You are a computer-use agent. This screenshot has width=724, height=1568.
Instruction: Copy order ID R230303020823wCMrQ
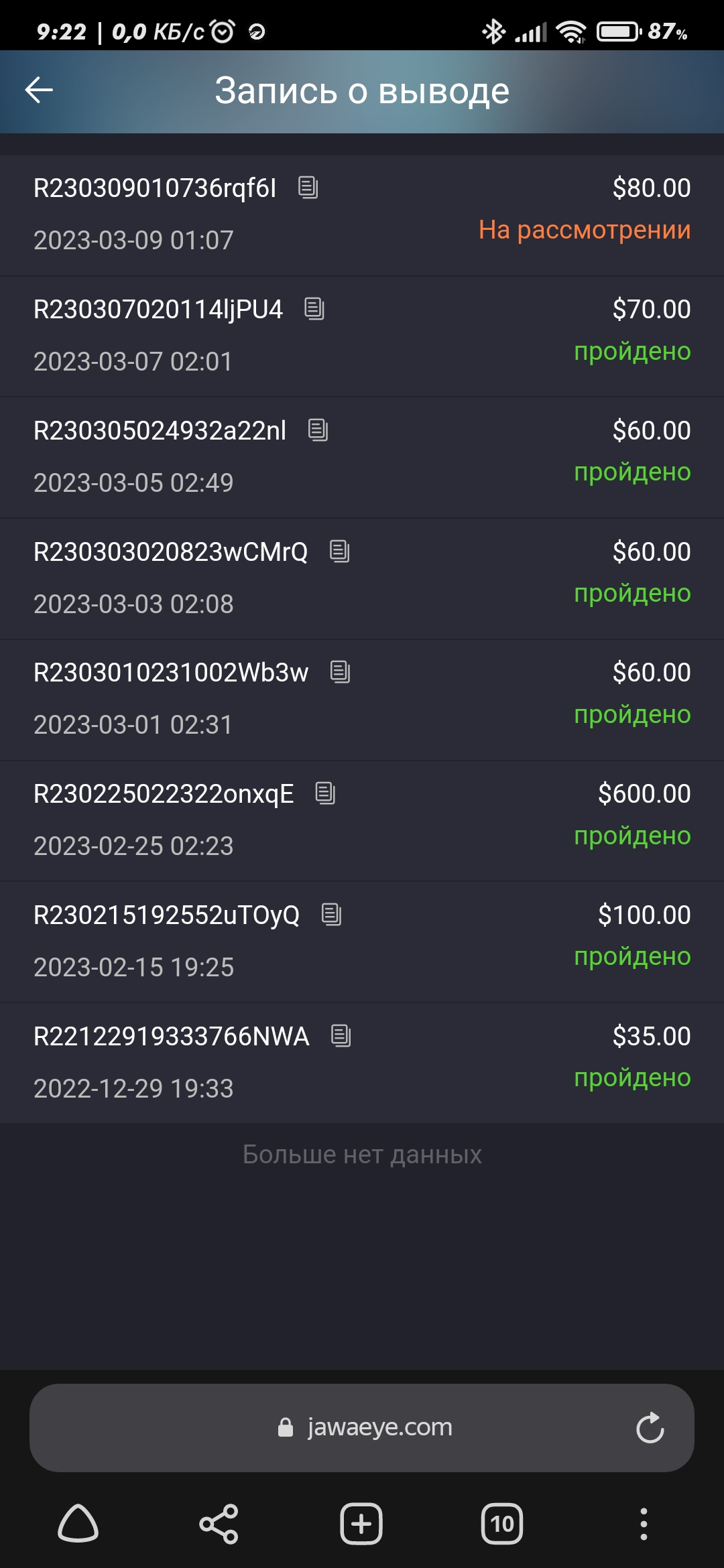click(x=340, y=551)
